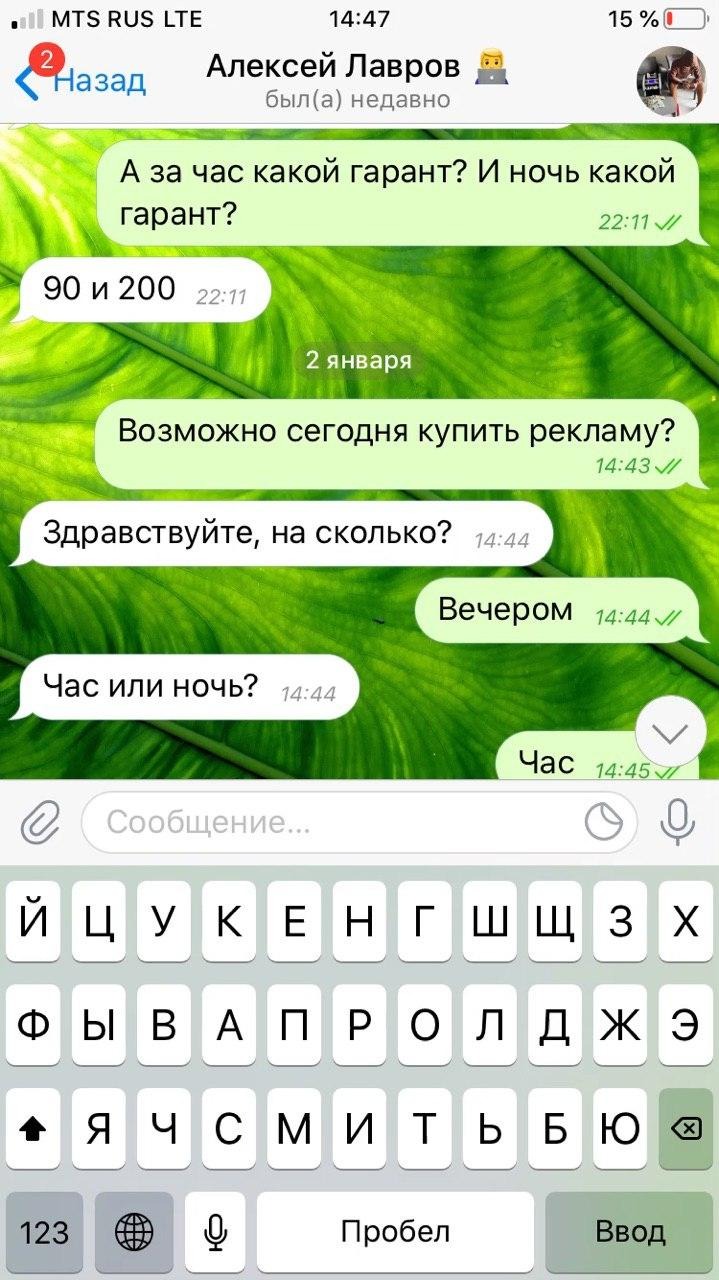Screen dimensions: 719x1280
Task: Hit the Пробел space key
Action: point(395,1231)
